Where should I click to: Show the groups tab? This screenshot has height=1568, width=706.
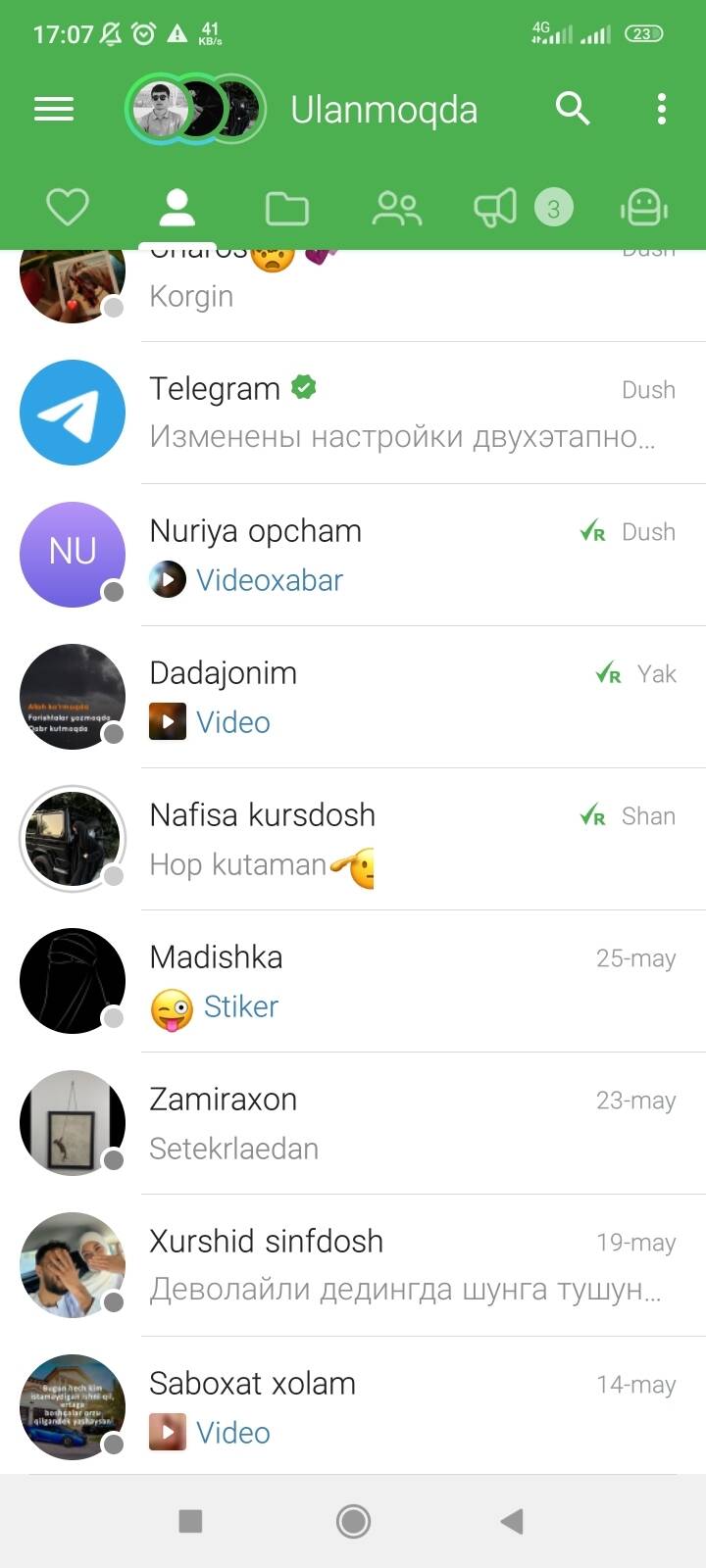(397, 208)
